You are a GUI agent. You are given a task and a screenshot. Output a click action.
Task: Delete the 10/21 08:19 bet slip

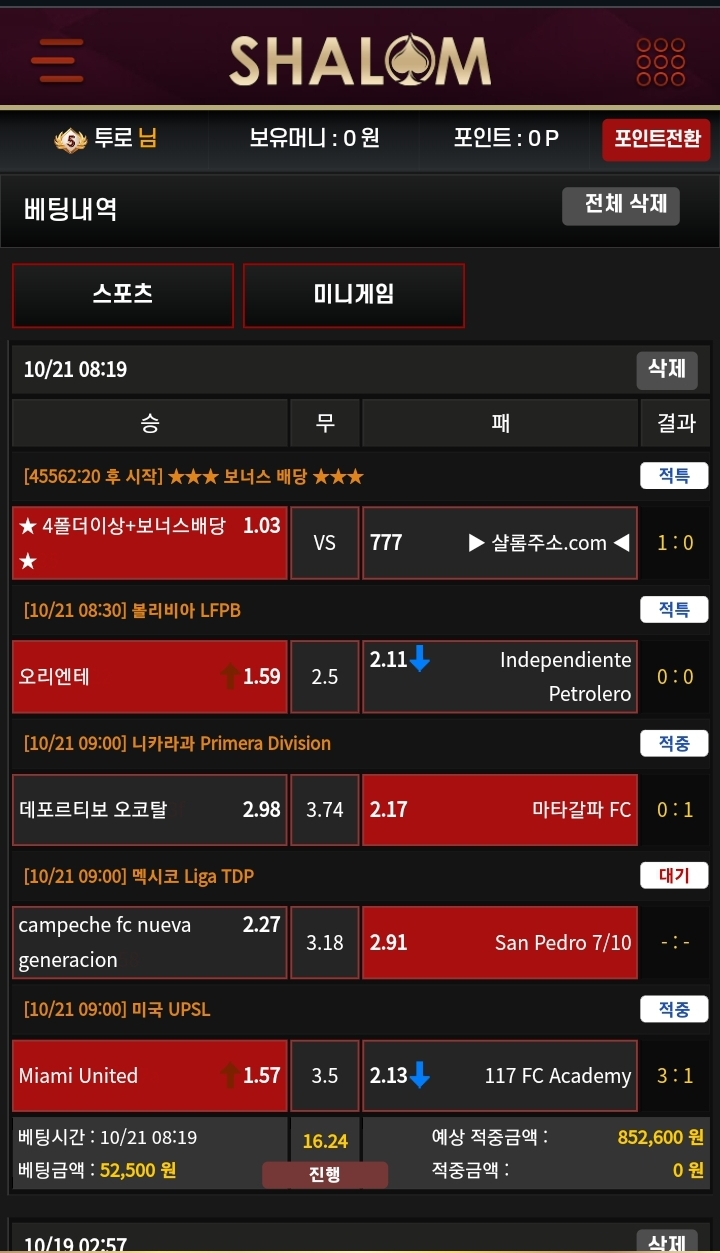667,369
